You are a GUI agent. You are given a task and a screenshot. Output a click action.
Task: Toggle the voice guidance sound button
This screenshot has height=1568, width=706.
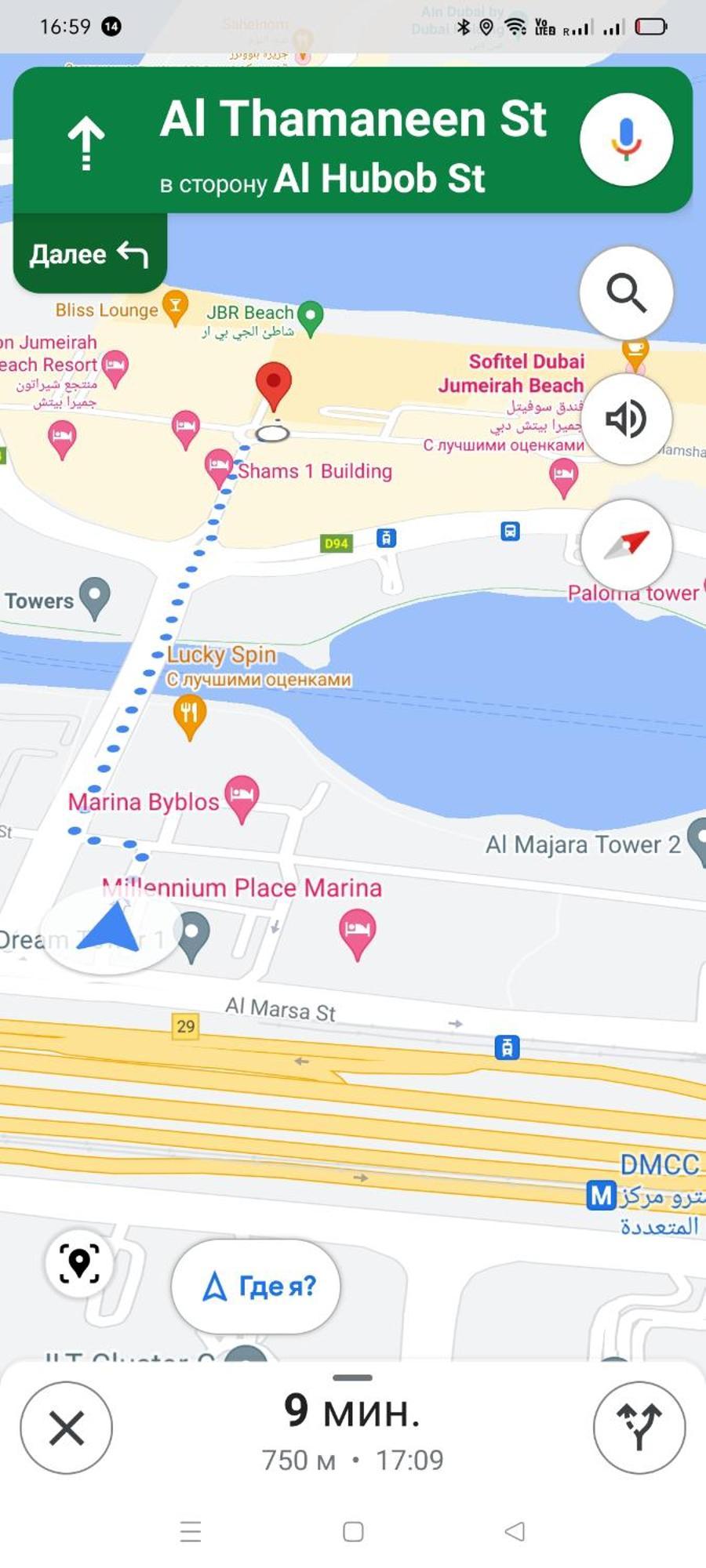point(625,419)
